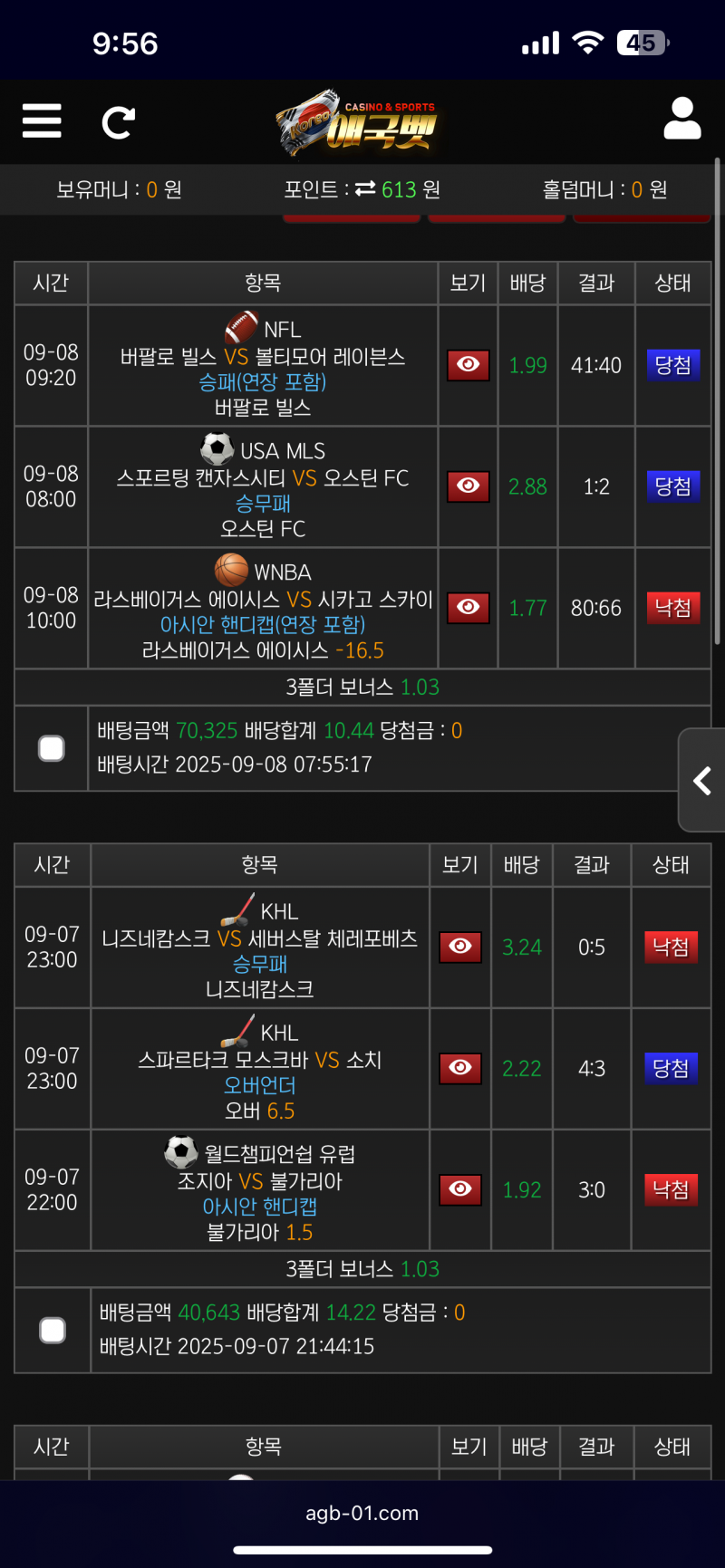Image resolution: width=725 pixels, height=1568 pixels.
Task: View details of the 조지아 VS 불가리아 bet
Action: [x=459, y=1189]
